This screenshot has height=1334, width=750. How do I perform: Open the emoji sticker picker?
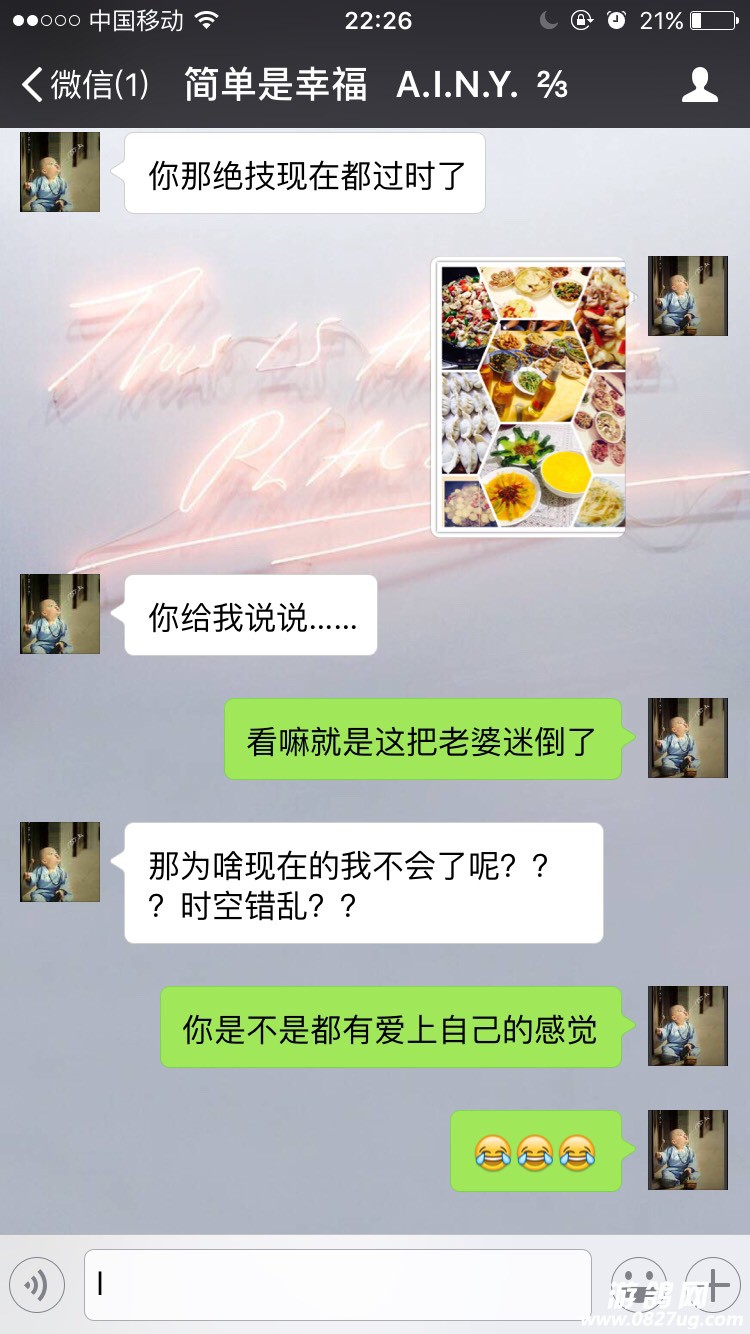click(638, 1284)
